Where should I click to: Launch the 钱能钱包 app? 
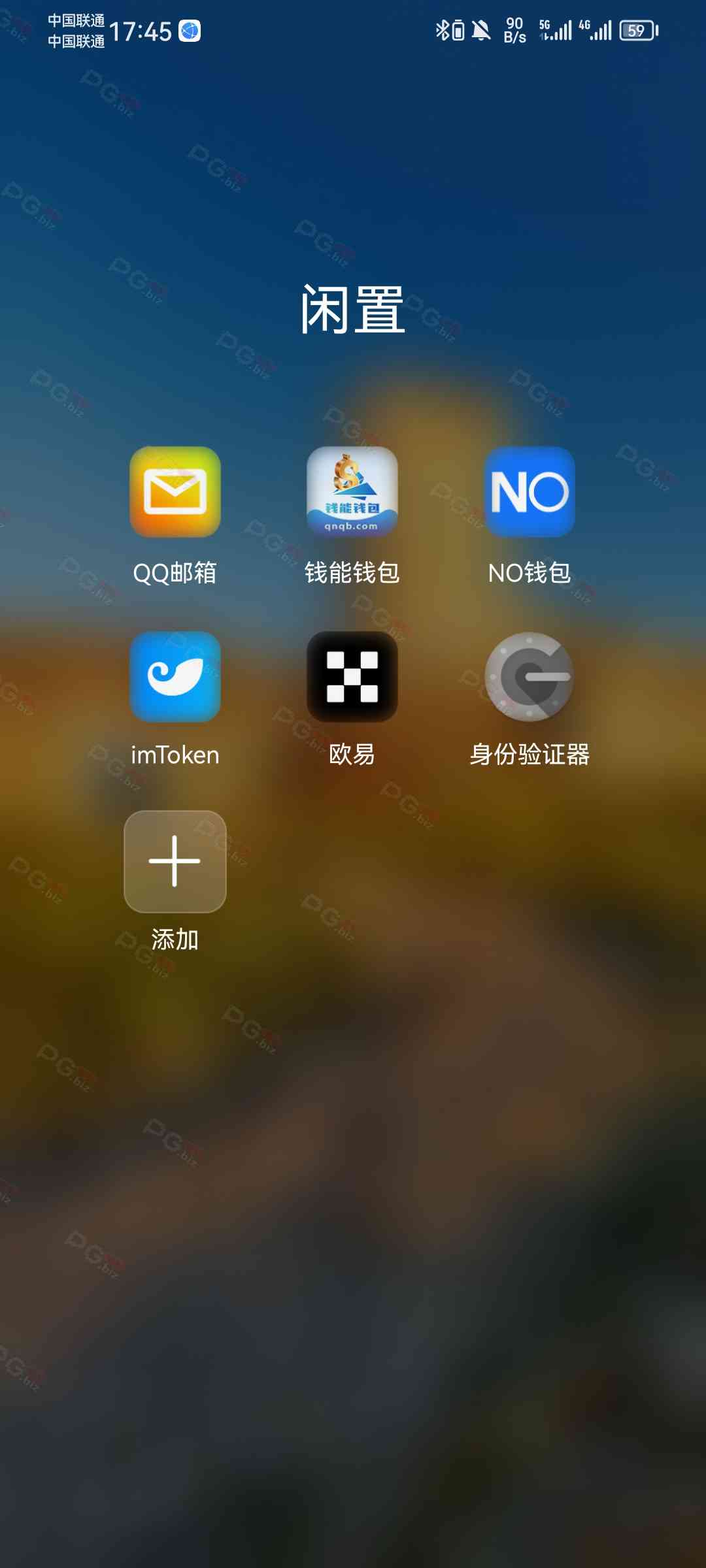click(x=352, y=492)
